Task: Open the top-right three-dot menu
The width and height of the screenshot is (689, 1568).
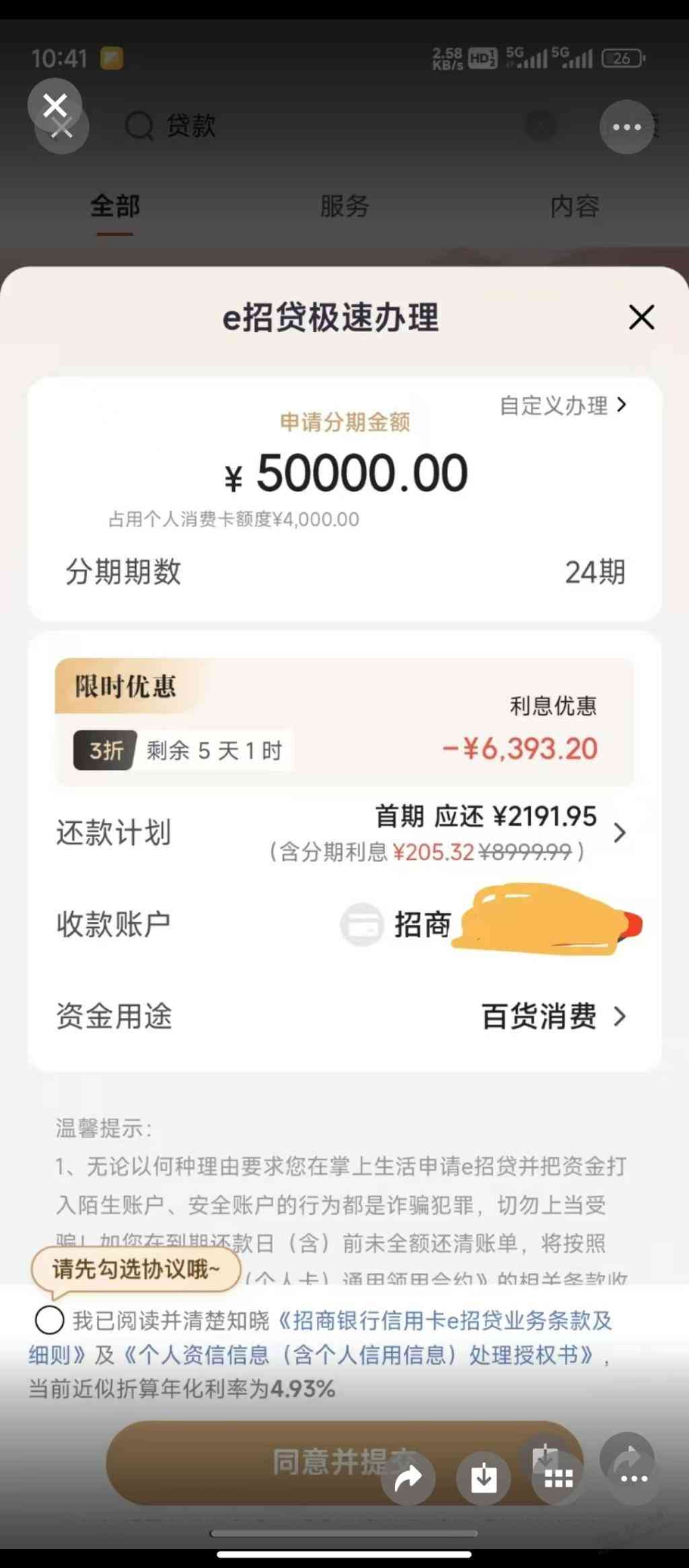Action: coord(626,127)
